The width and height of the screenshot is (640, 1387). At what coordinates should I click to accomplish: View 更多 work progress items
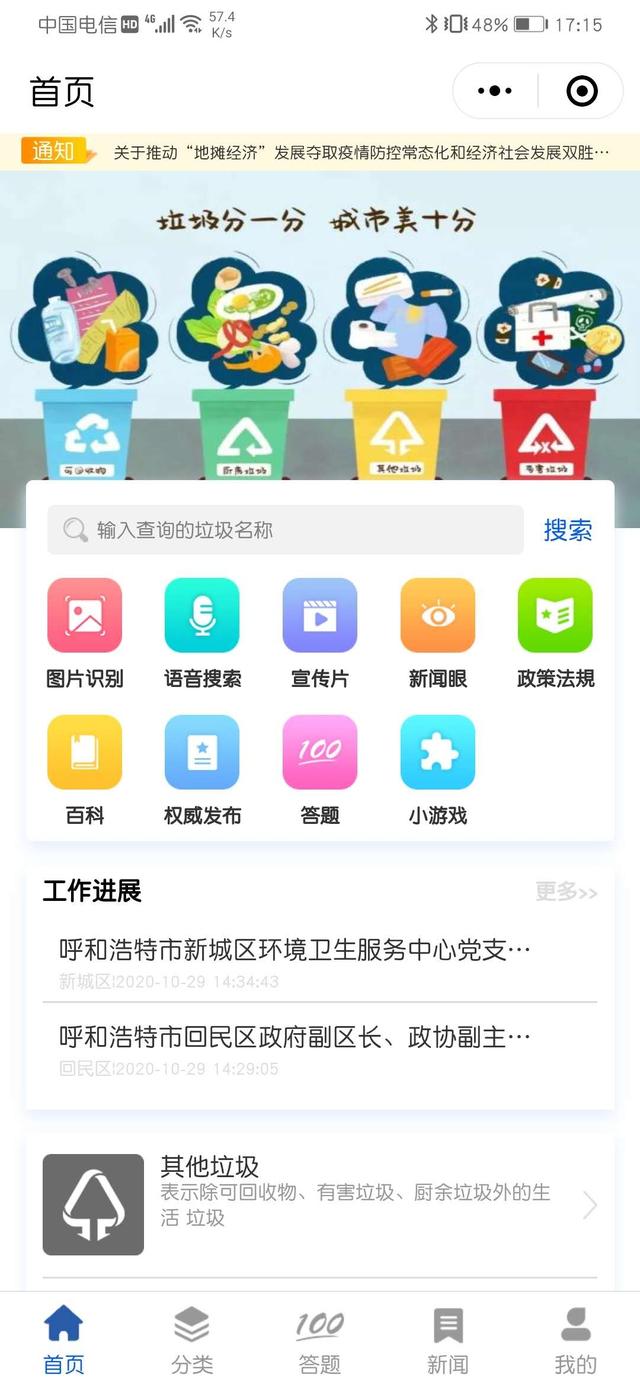566,892
